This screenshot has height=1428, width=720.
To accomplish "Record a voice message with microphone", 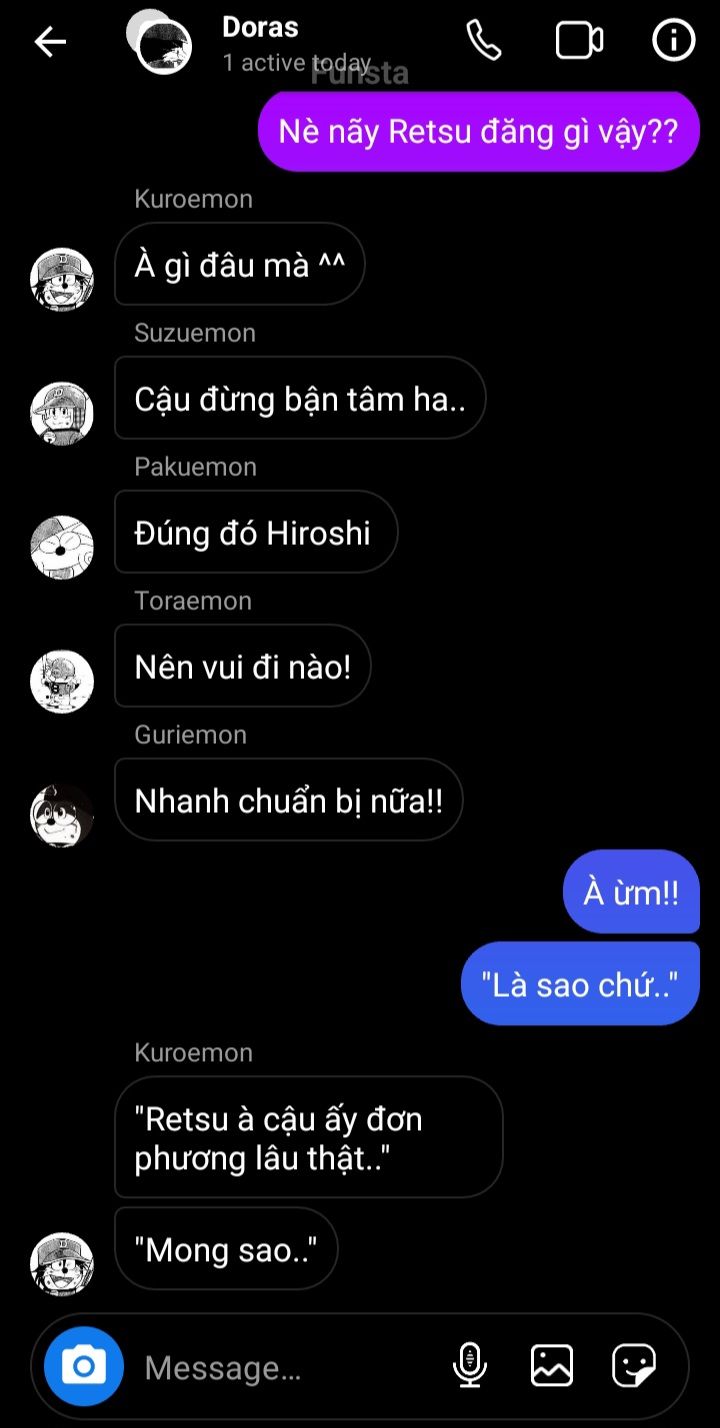I will pyautogui.click(x=469, y=1366).
